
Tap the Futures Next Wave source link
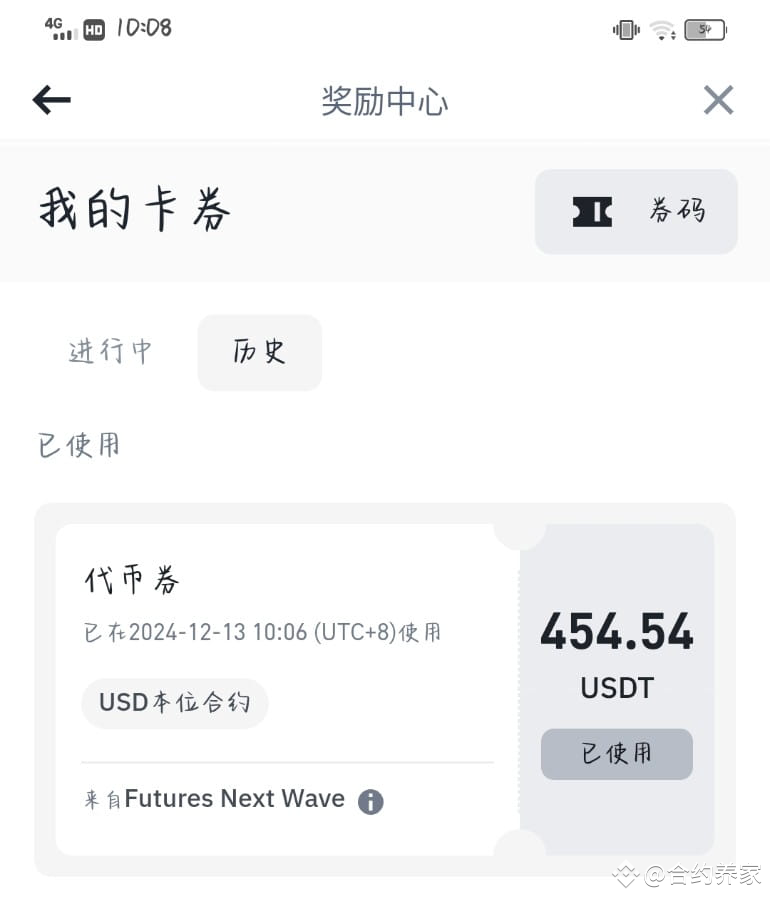coord(235,798)
